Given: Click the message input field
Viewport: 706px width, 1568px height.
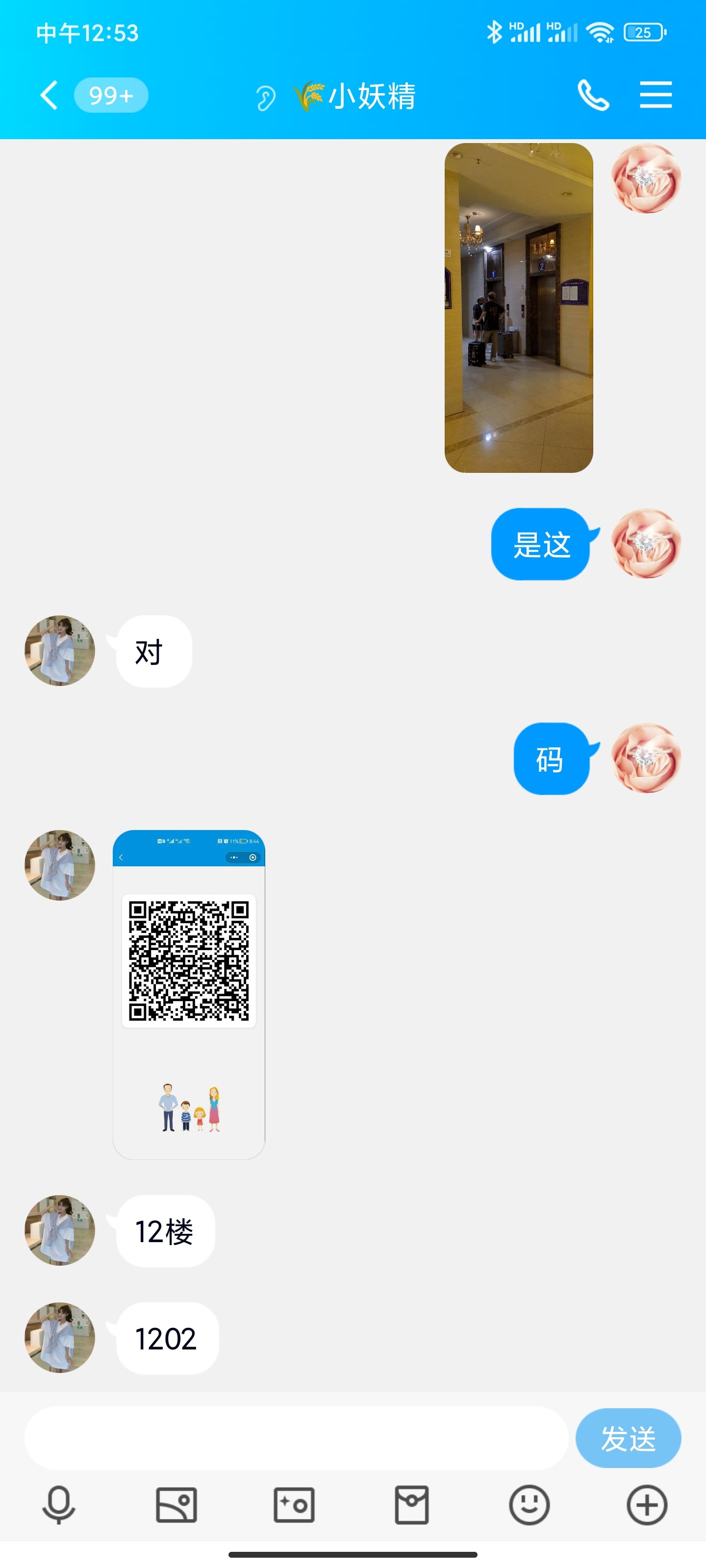Looking at the screenshot, I should (297, 1437).
